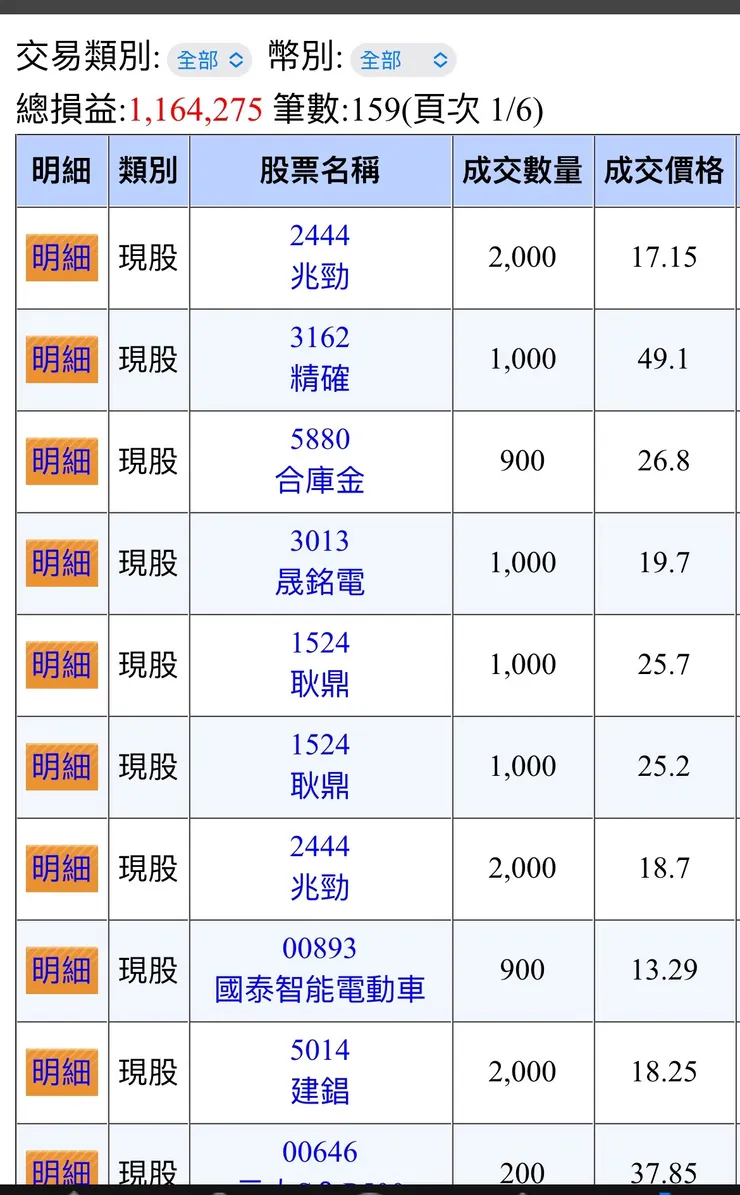Viewport: 740px width, 1195px height.
Task: Open stock link 00893 國泰智能電動車
Action: [x=320, y=970]
